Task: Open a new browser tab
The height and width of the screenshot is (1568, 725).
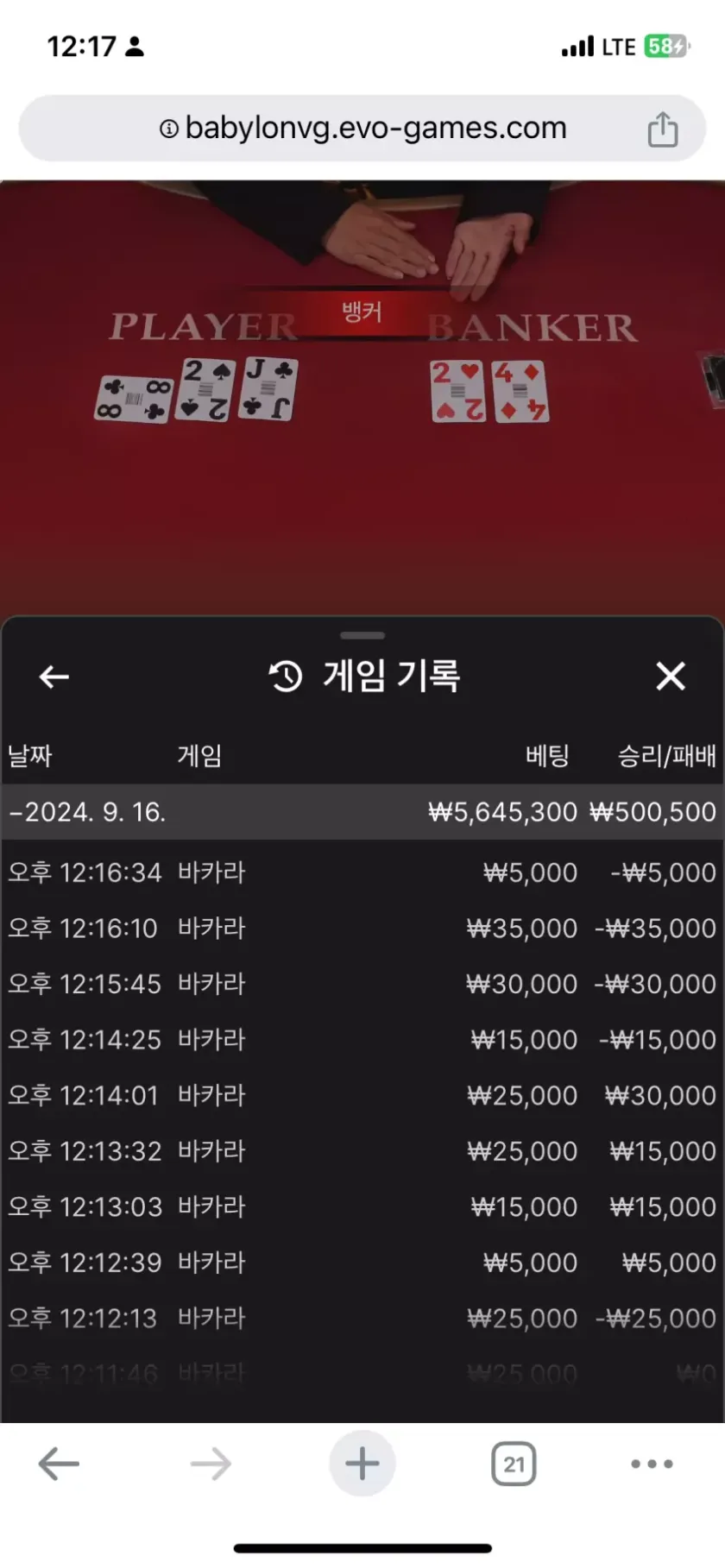Action: [x=362, y=1464]
